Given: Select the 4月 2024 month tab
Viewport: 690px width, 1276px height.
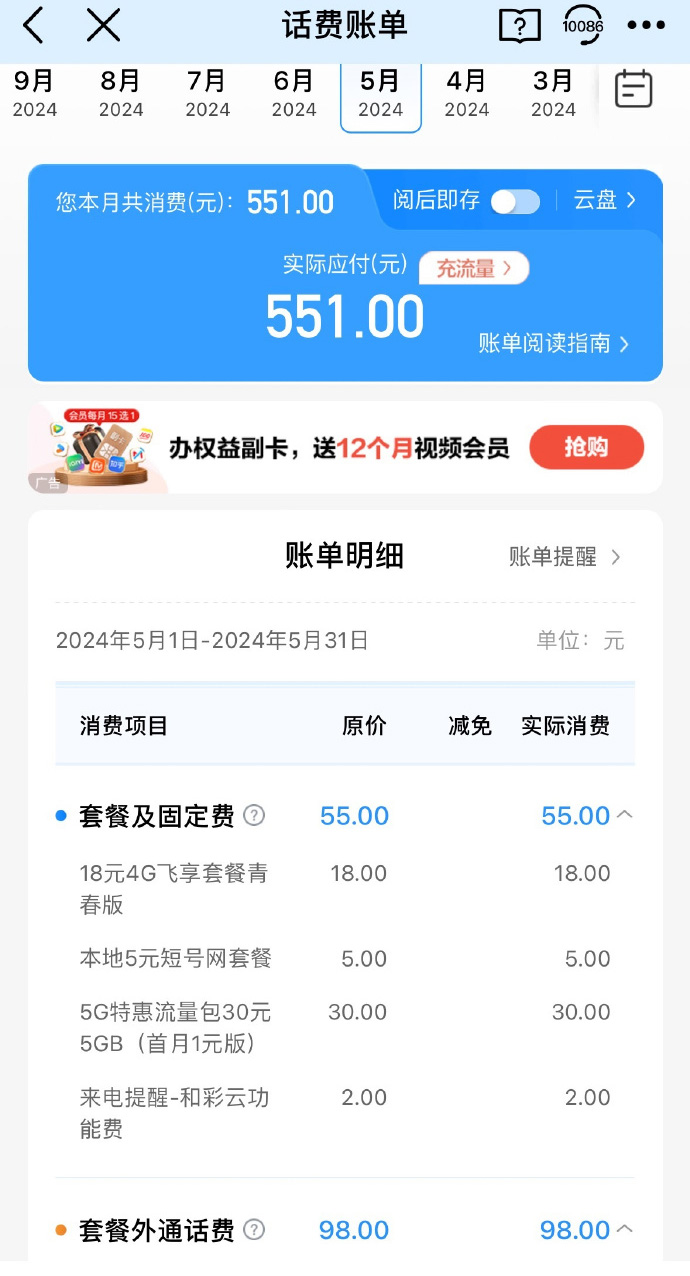Looking at the screenshot, I should pyautogui.click(x=467, y=94).
